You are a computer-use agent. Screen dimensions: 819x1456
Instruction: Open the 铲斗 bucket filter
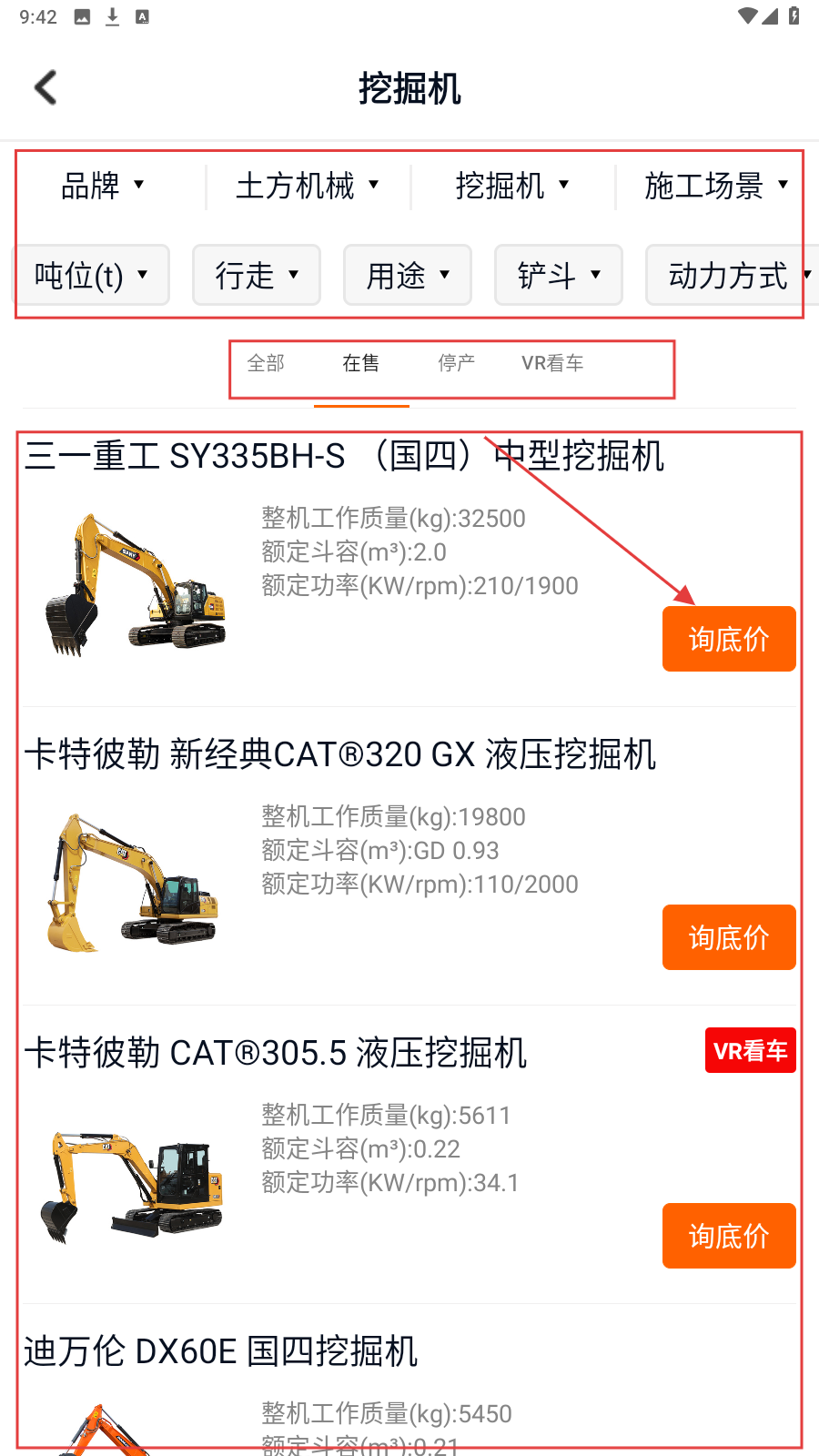coord(559,275)
